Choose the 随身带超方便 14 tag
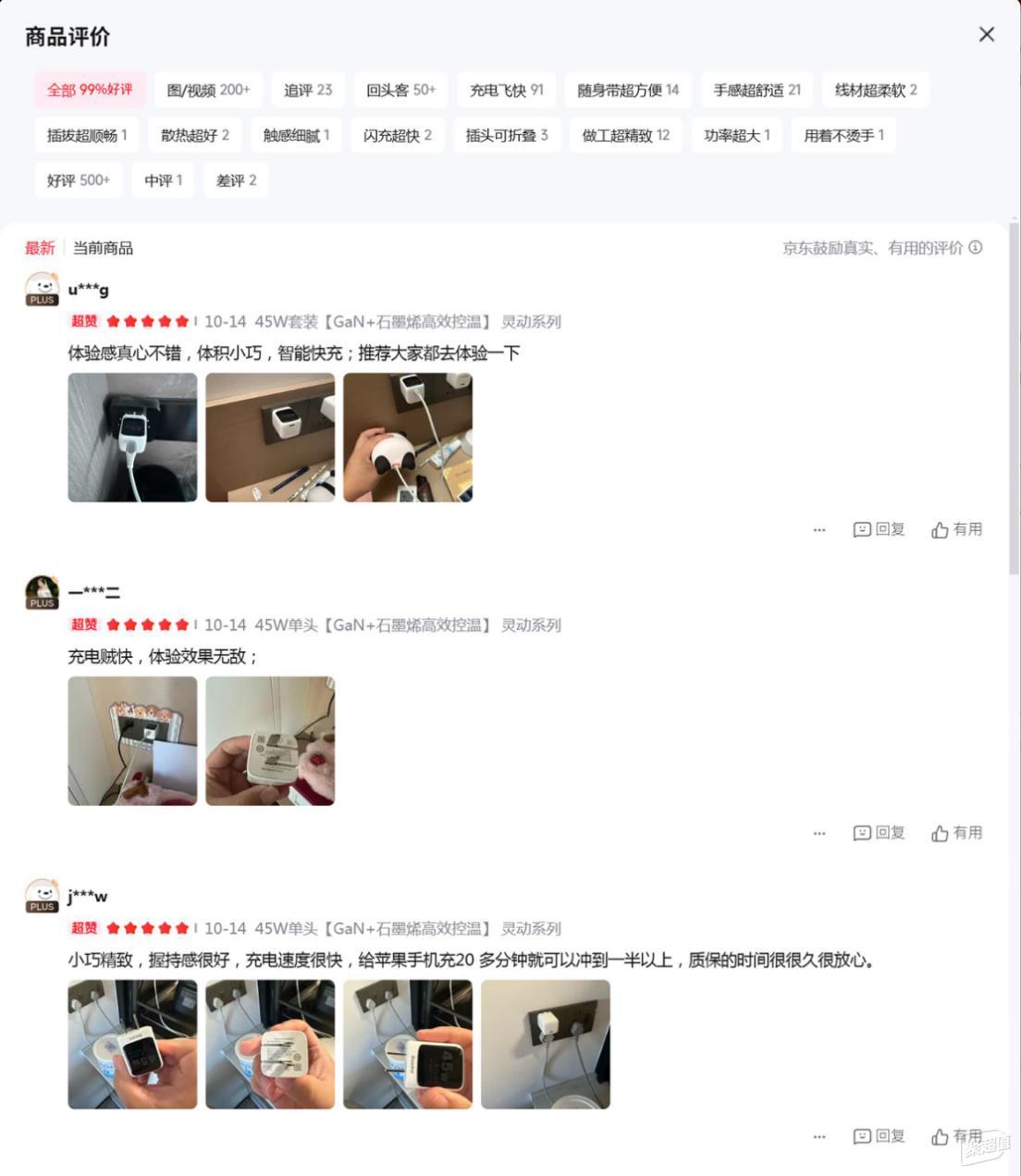1021x1176 pixels. coord(628,90)
